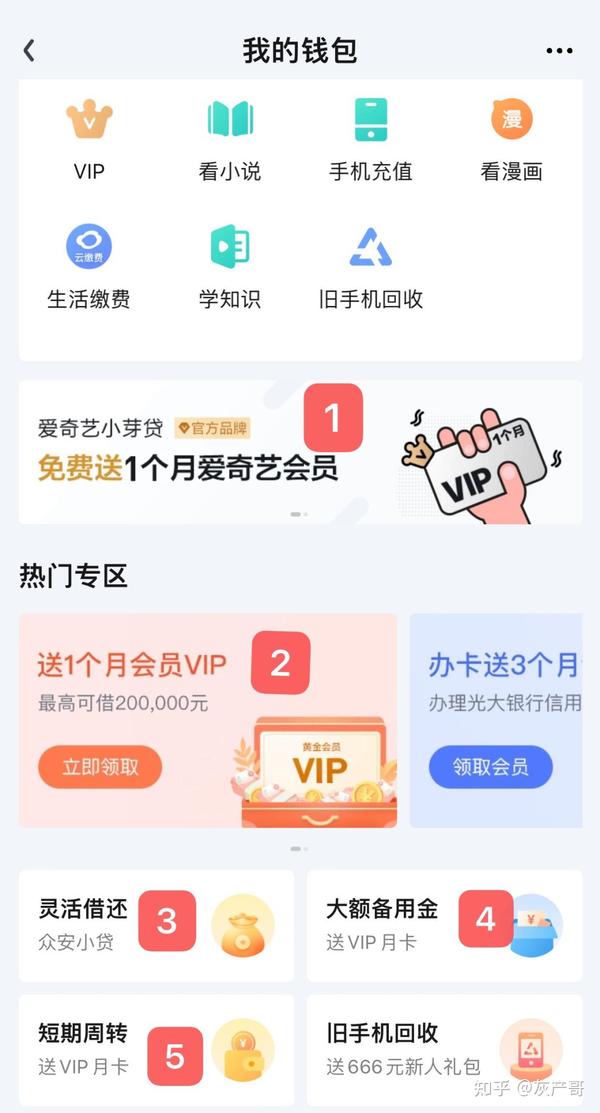The width and height of the screenshot is (600, 1113).
Task: Open 旧手机回收 recycle icon in grid
Action: pyautogui.click(x=371, y=268)
